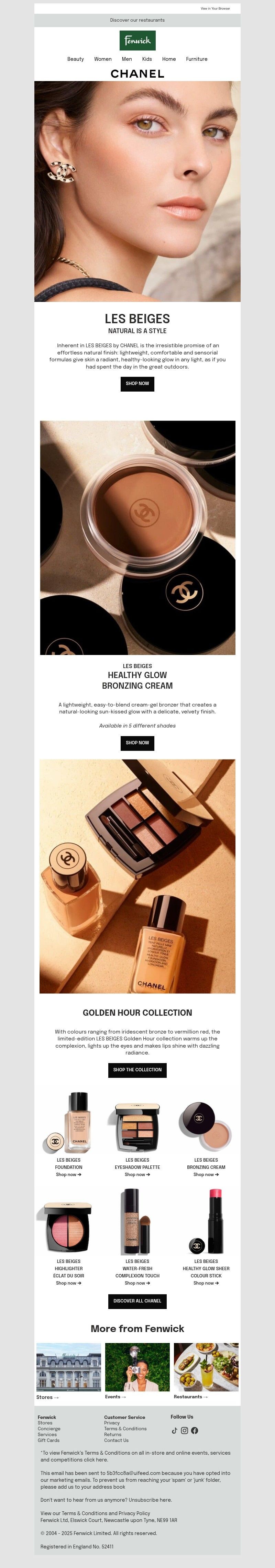275x1568 pixels.
Task: Tap Shop the Collection button
Action: pos(137,1070)
